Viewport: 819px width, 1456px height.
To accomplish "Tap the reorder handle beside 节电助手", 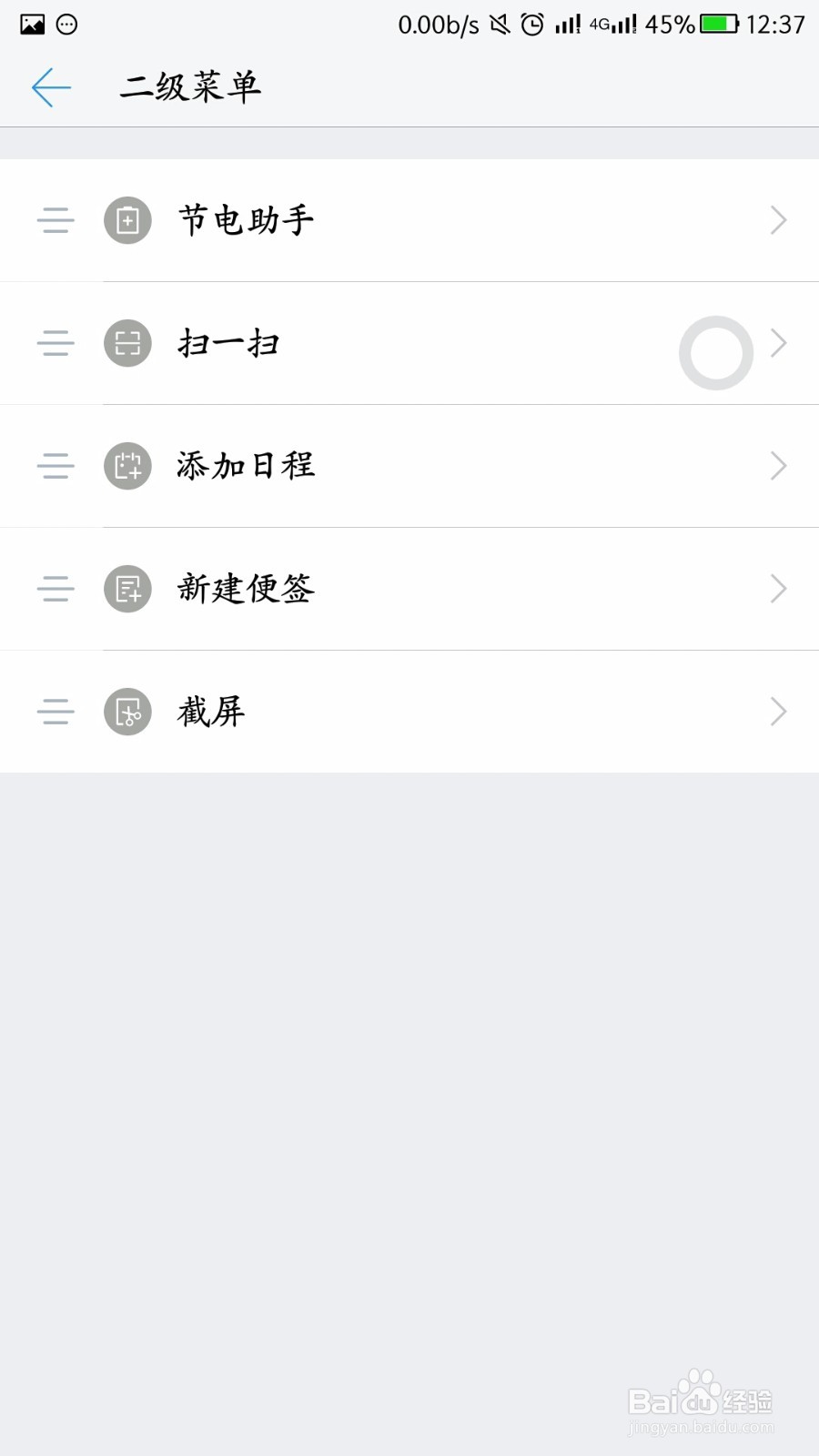I will coord(56,220).
